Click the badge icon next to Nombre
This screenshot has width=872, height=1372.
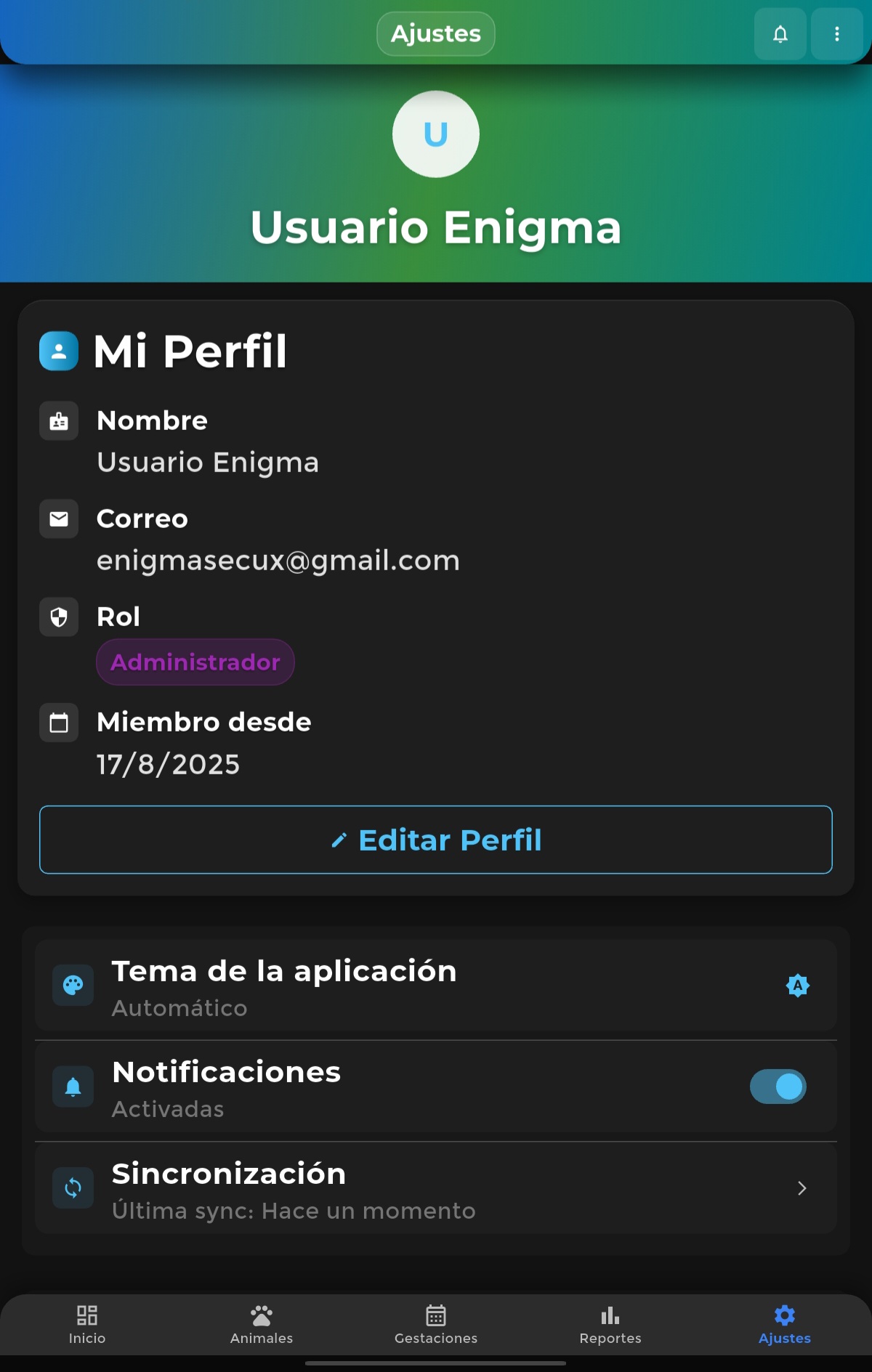click(58, 421)
